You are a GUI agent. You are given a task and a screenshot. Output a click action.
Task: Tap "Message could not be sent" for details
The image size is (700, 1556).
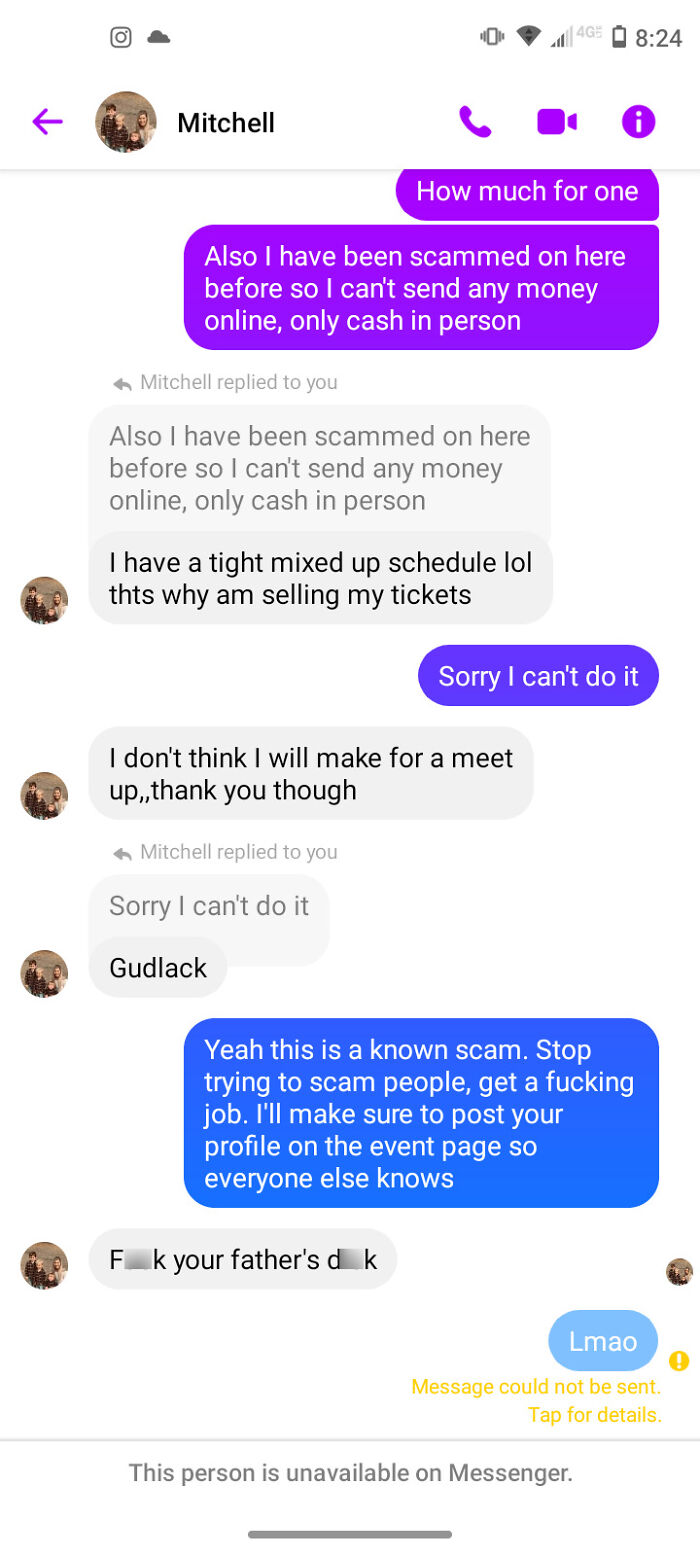[536, 1386]
